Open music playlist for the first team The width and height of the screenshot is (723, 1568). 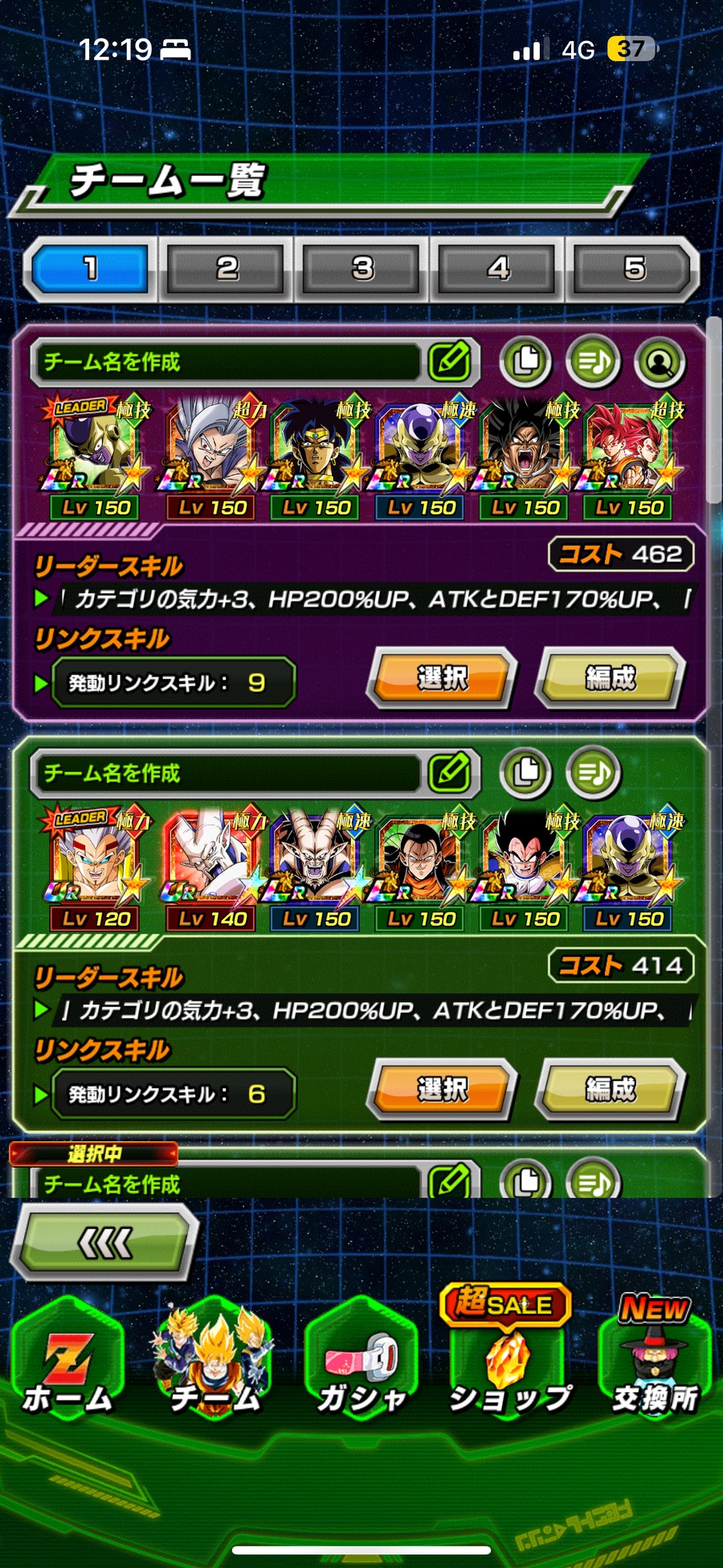pos(594,362)
